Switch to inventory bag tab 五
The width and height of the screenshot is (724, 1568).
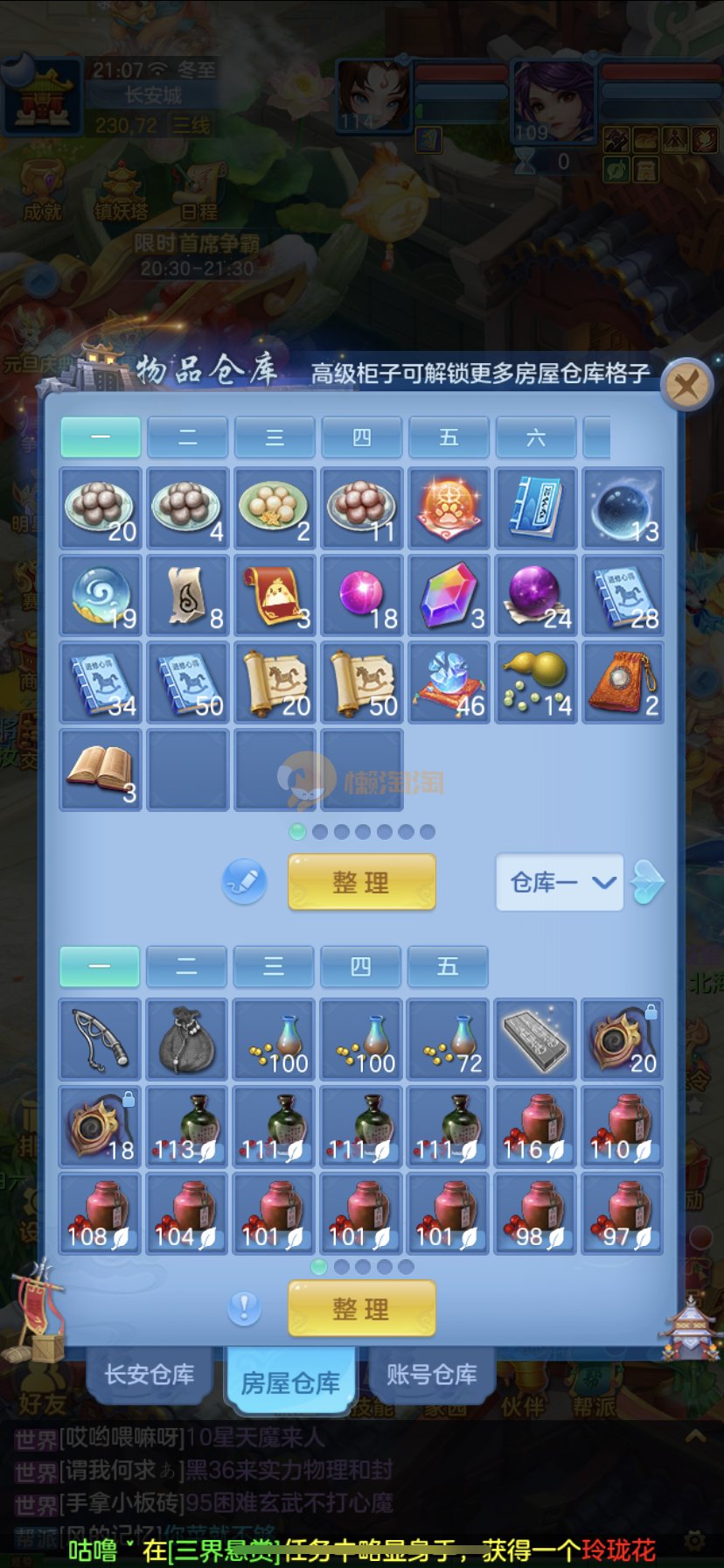click(x=447, y=966)
